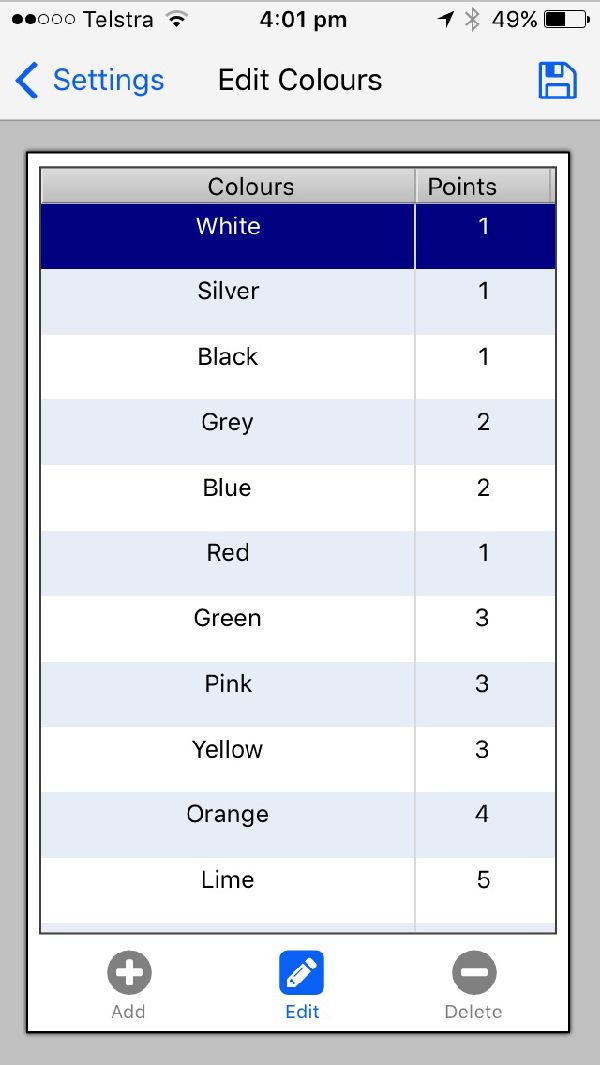This screenshot has width=600, height=1065.
Task: Pick the Lime row
Action: pyautogui.click(x=298, y=890)
